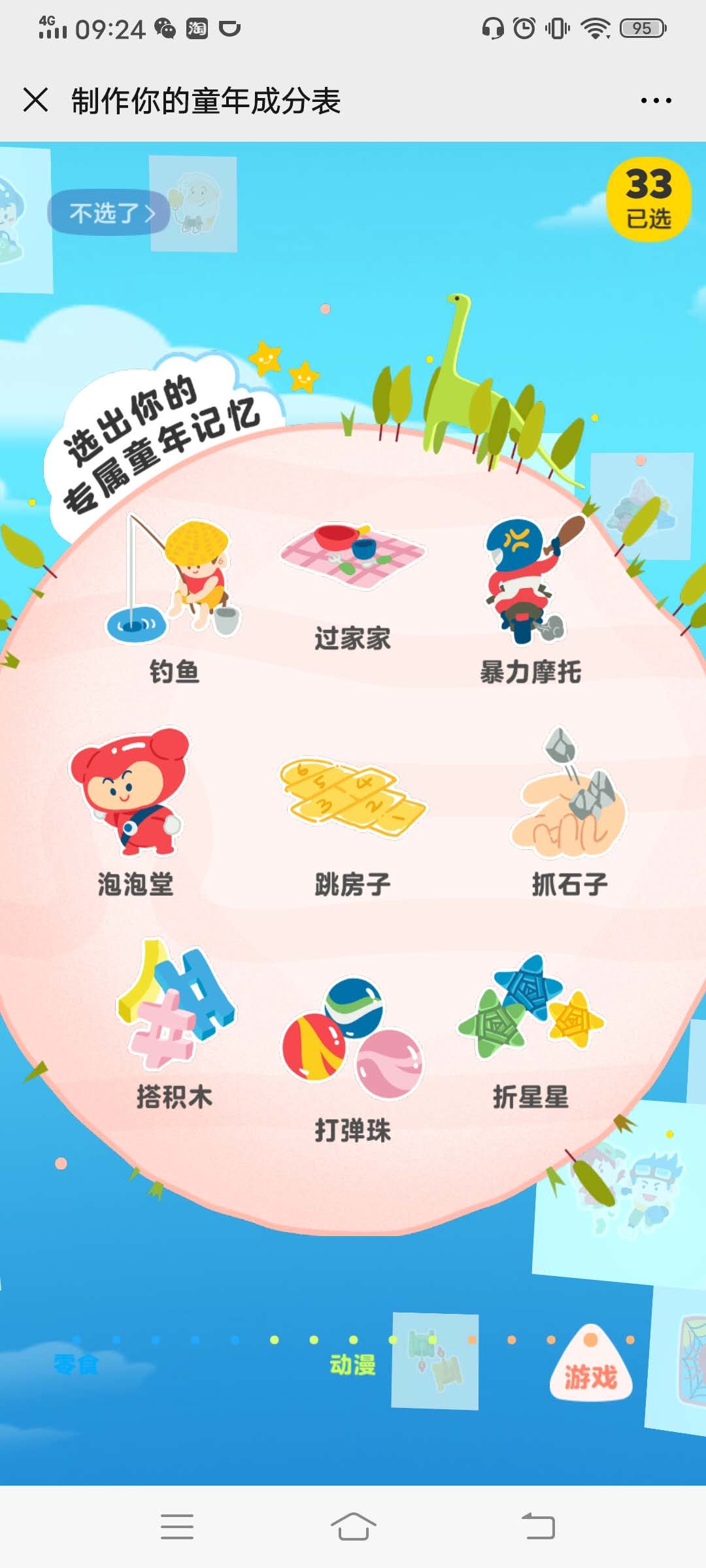This screenshot has height=1568, width=706.
Task: Choose the 泡泡堂 game item
Action: [135, 810]
